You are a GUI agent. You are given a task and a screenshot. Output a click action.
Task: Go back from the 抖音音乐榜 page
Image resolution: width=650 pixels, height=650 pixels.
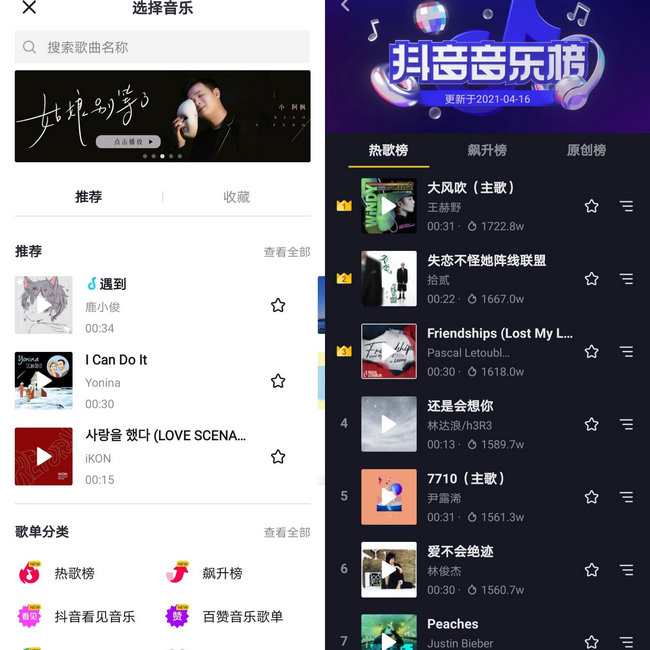tap(345, 6)
